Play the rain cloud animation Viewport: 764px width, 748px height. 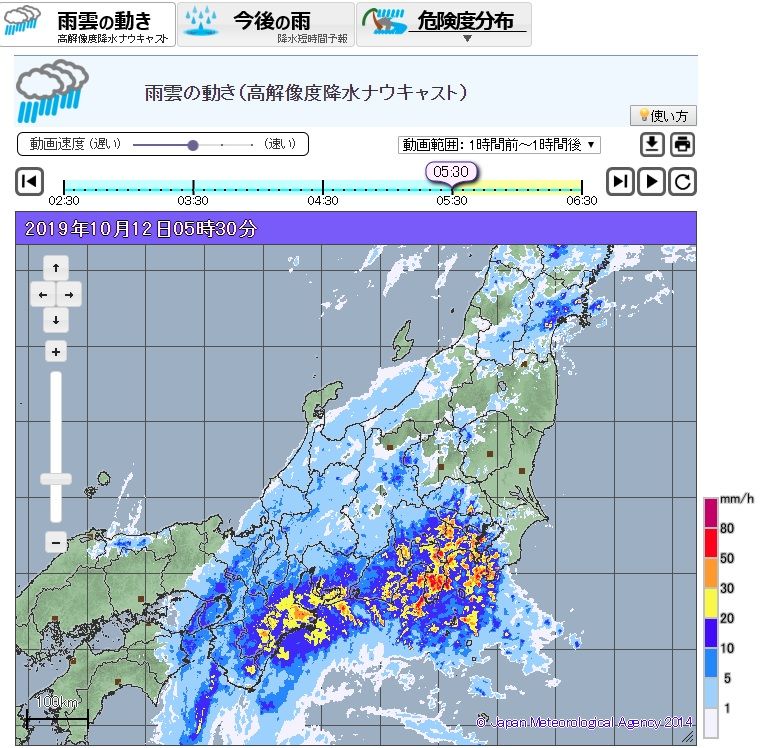click(652, 181)
